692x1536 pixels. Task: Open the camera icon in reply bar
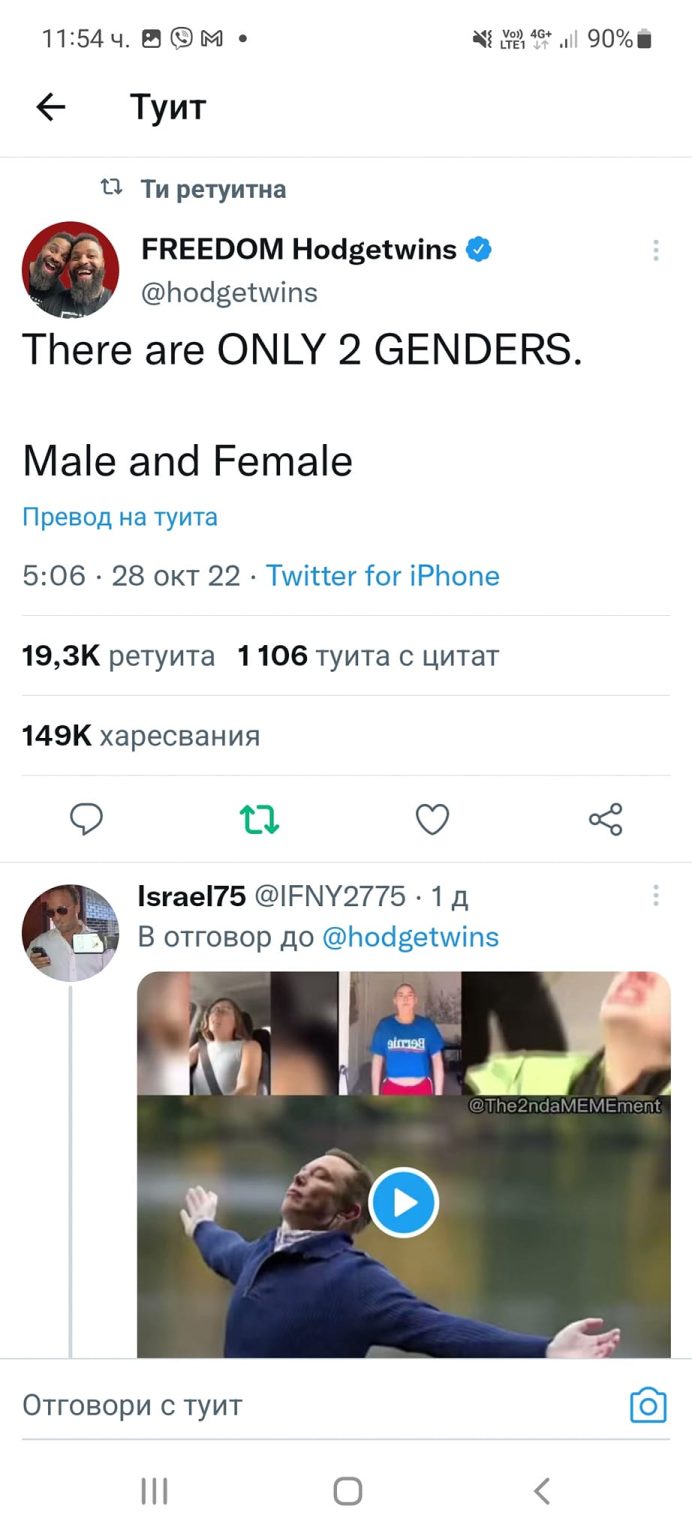(x=647, y=1405)
